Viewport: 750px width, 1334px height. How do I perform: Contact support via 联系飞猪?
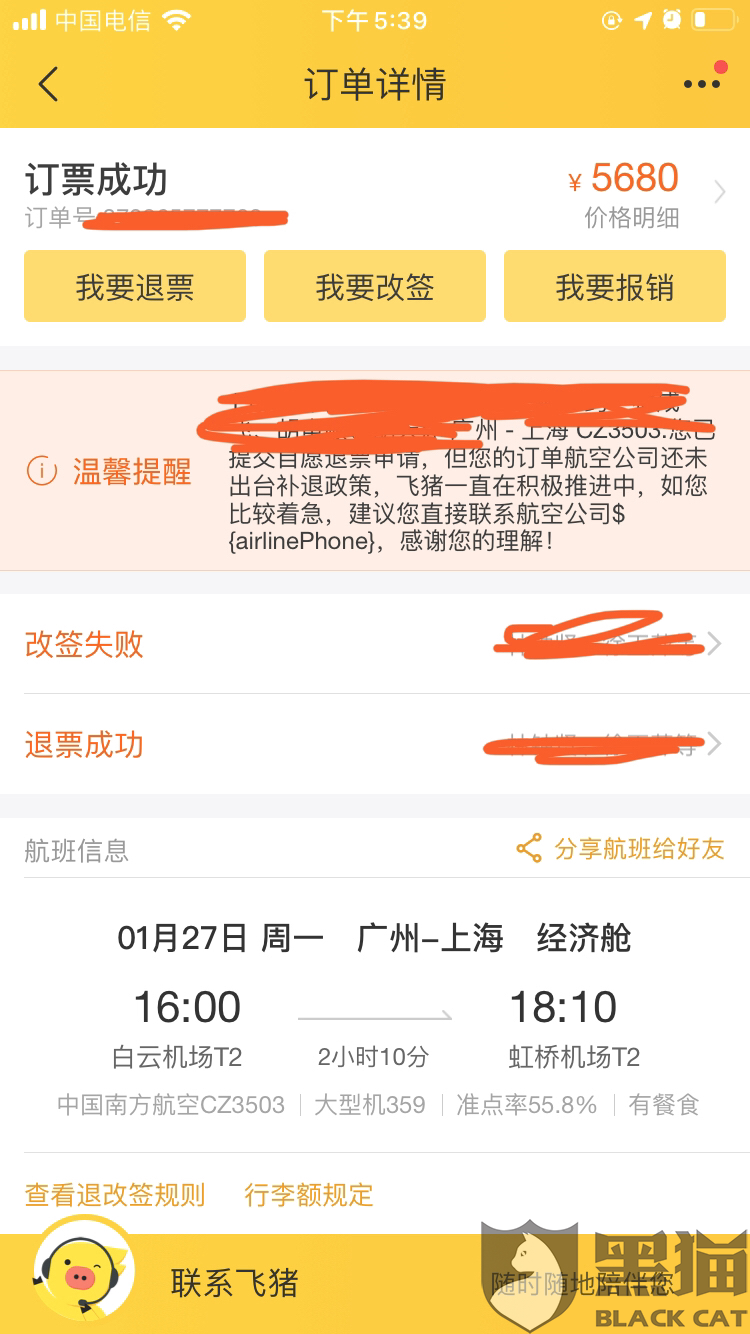coord(234,1283)
